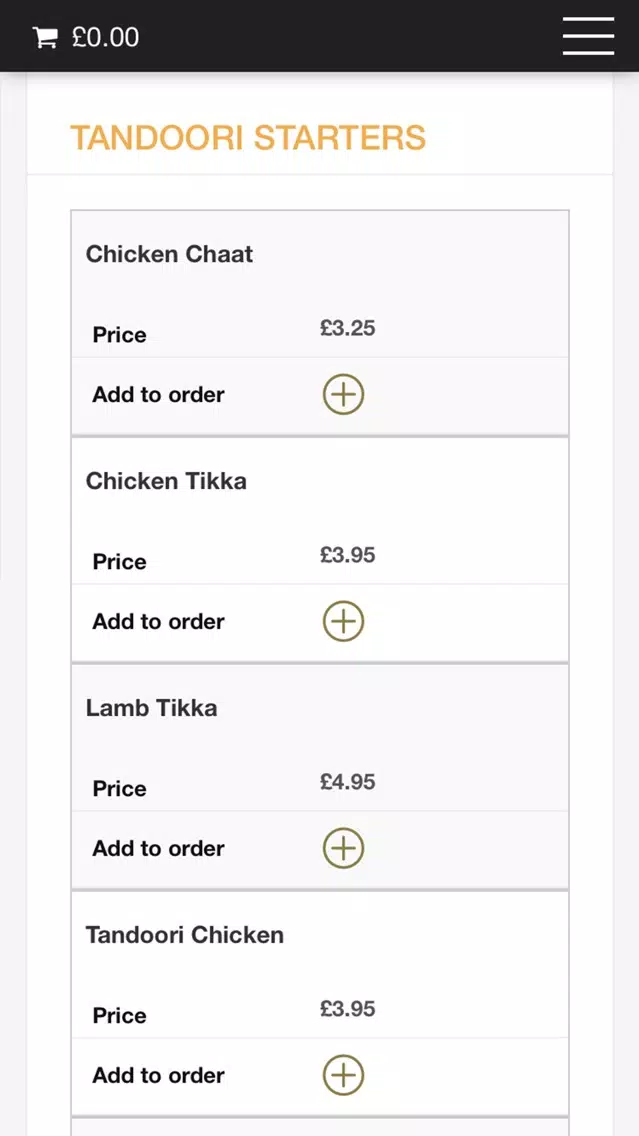
Task: Add Chicken Tikka to order
Action: [343, 621]
